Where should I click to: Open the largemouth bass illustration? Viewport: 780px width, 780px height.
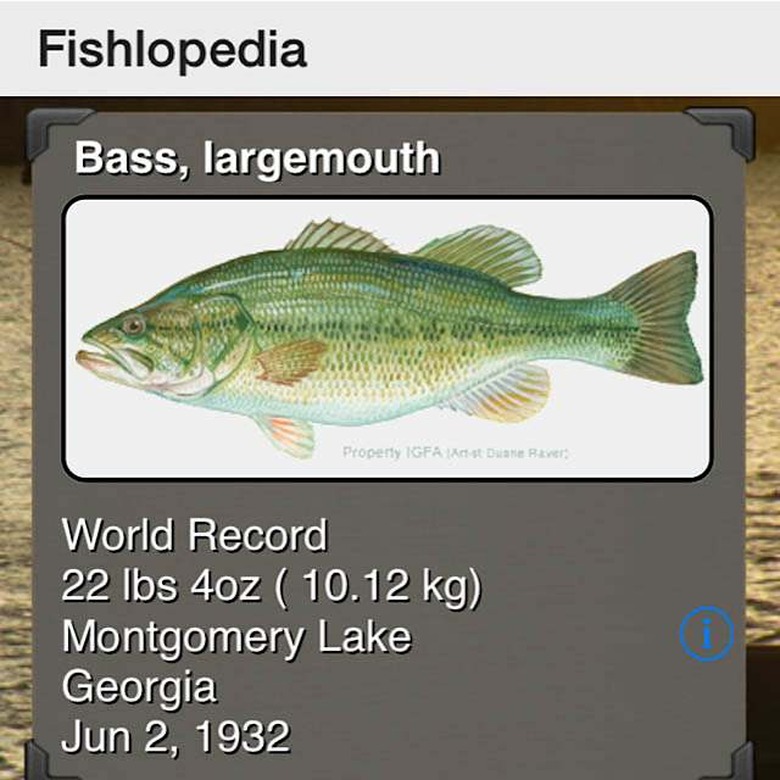[x=388, y=338]
